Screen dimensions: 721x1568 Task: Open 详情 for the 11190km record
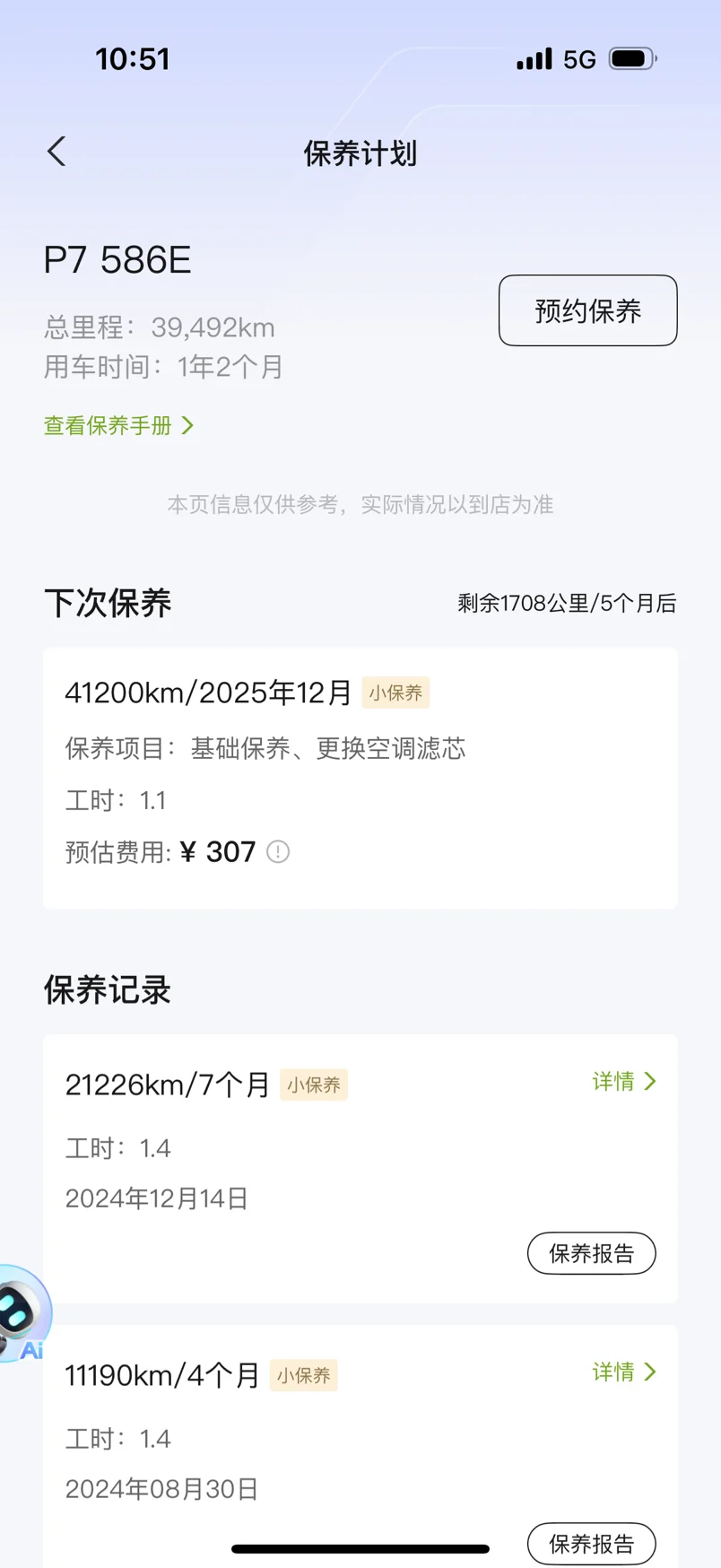pos(624,1372)
